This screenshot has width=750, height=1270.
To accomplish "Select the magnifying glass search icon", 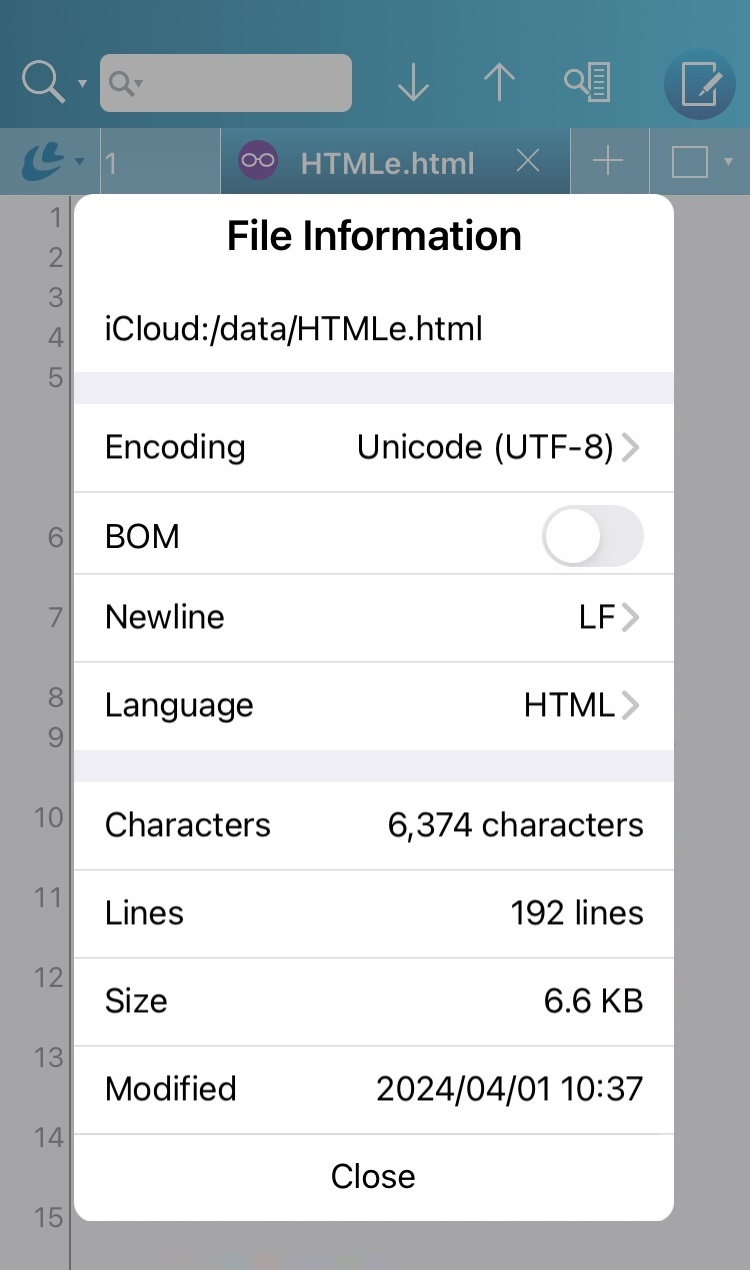I will (x=42, y=81).
